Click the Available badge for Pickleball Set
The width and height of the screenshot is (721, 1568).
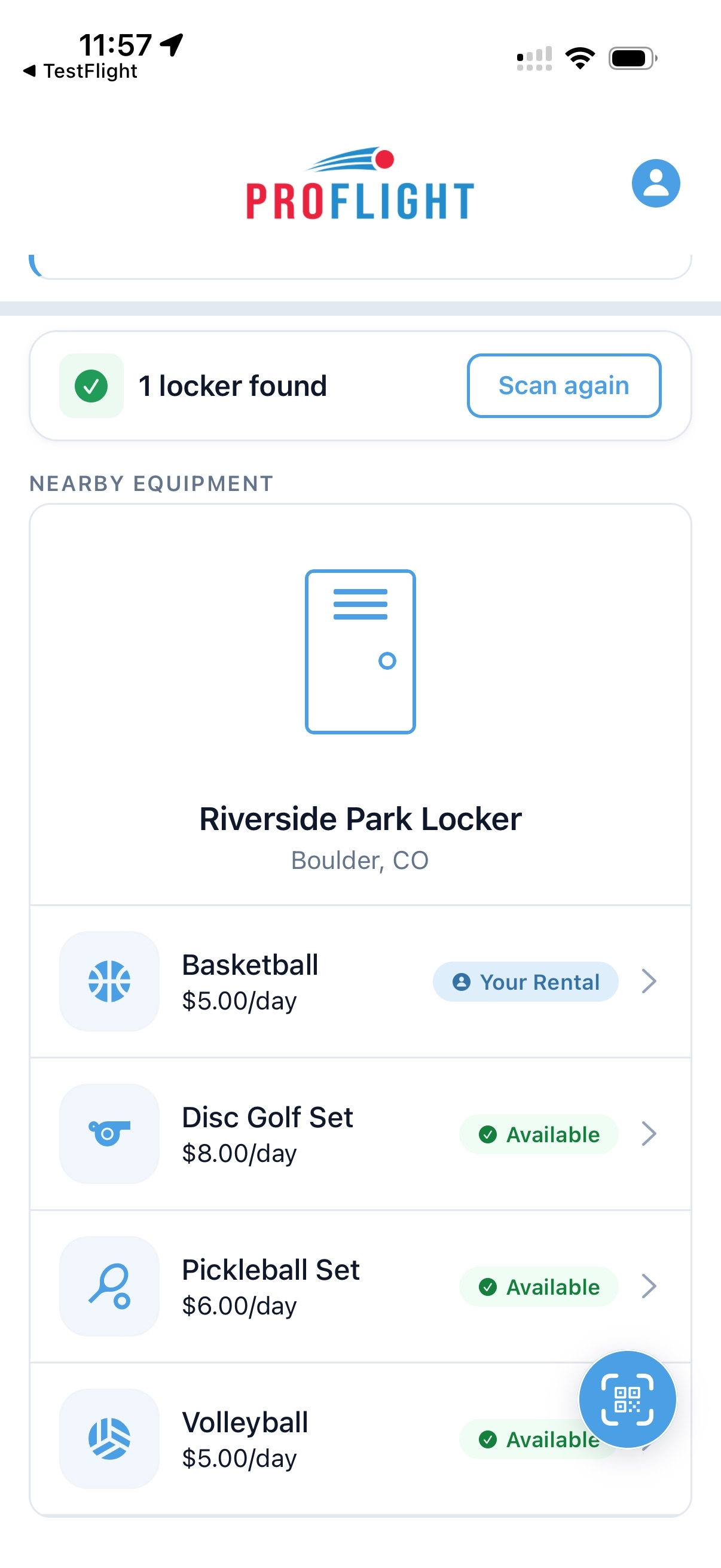[x=539, y=1288]
